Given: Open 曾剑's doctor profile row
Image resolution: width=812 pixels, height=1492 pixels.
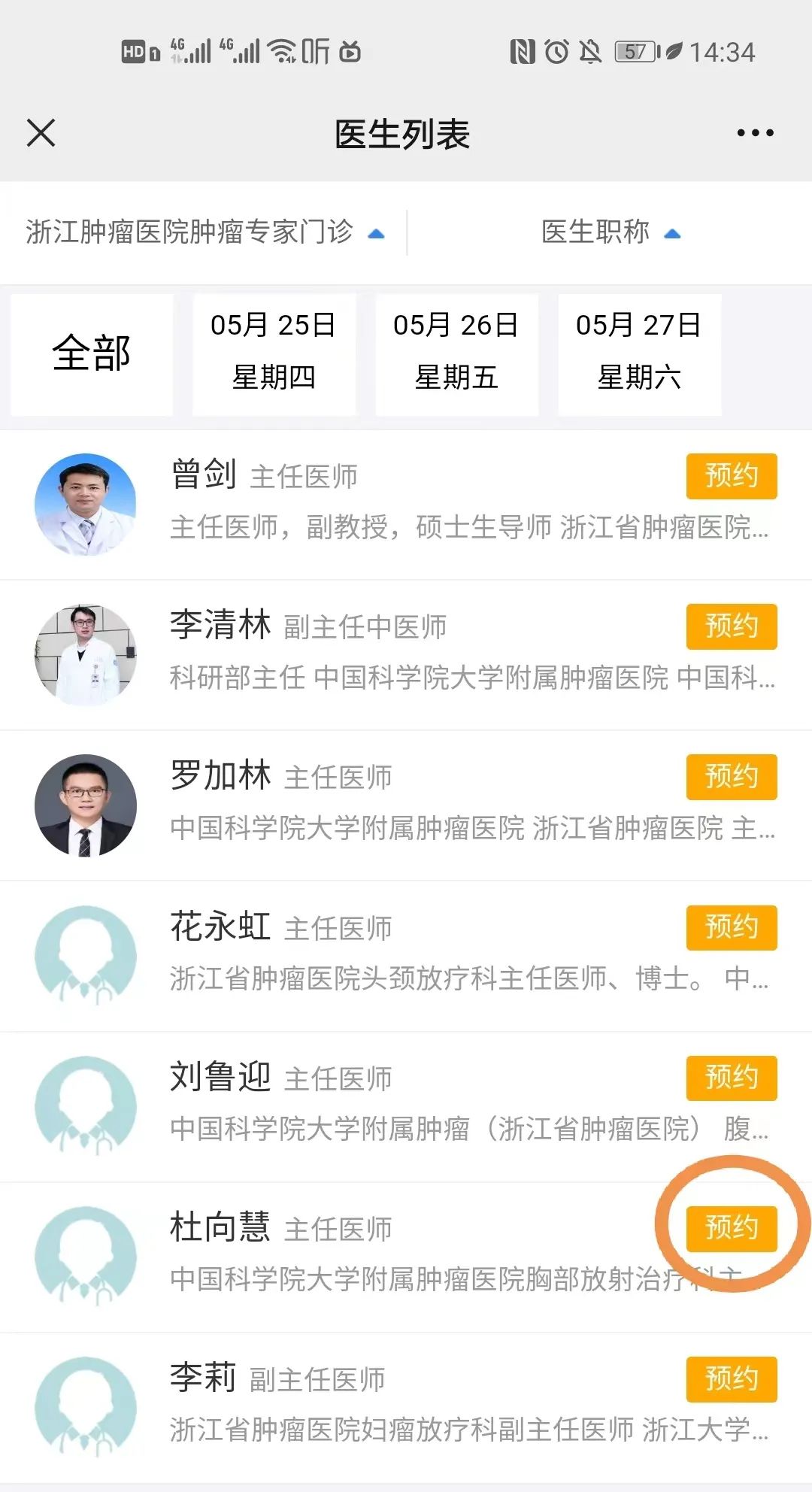Looking at the screenshot, I should pyautogui.click(x=376, y=505).
